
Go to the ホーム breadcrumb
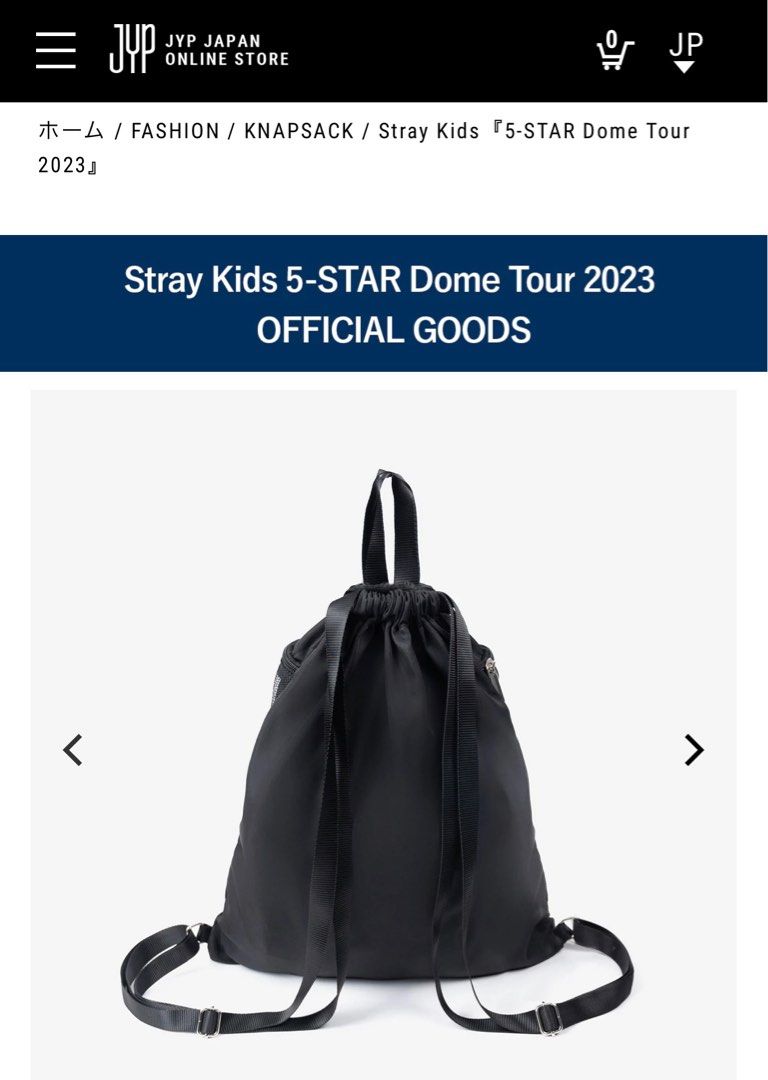(x=71, y=131)
